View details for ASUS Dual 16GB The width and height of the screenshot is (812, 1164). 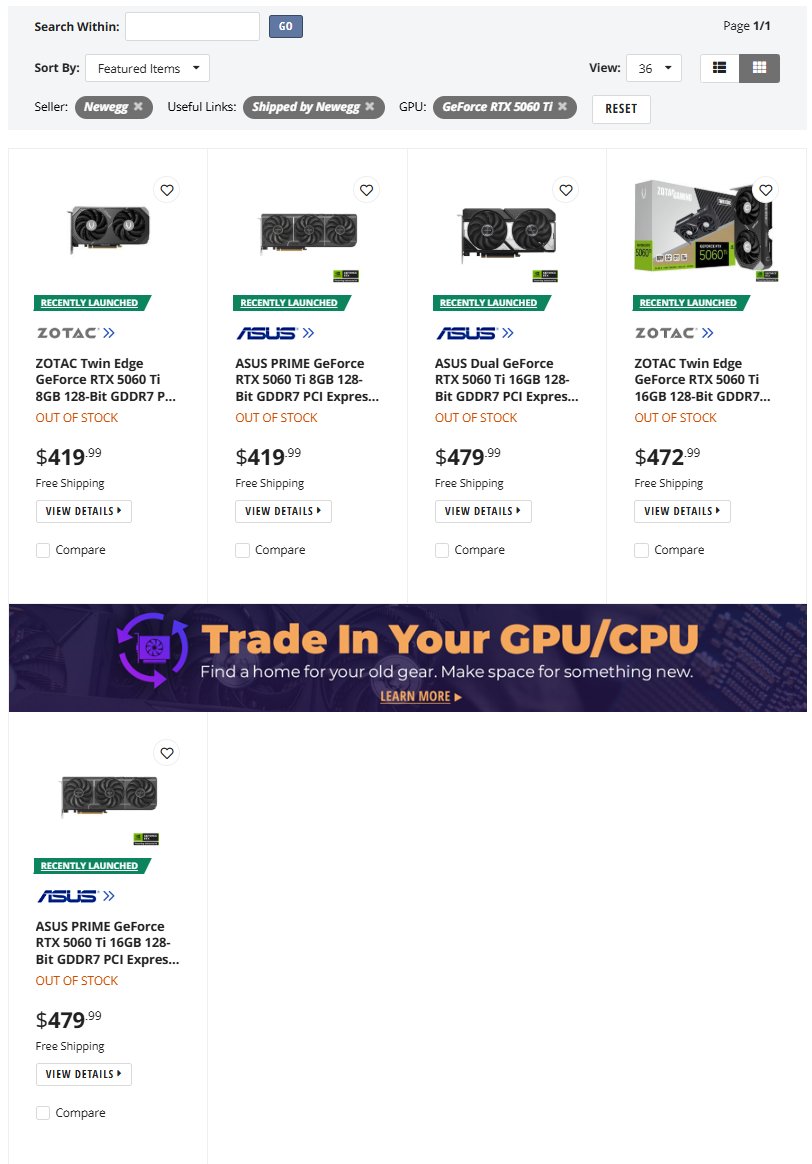483,511
